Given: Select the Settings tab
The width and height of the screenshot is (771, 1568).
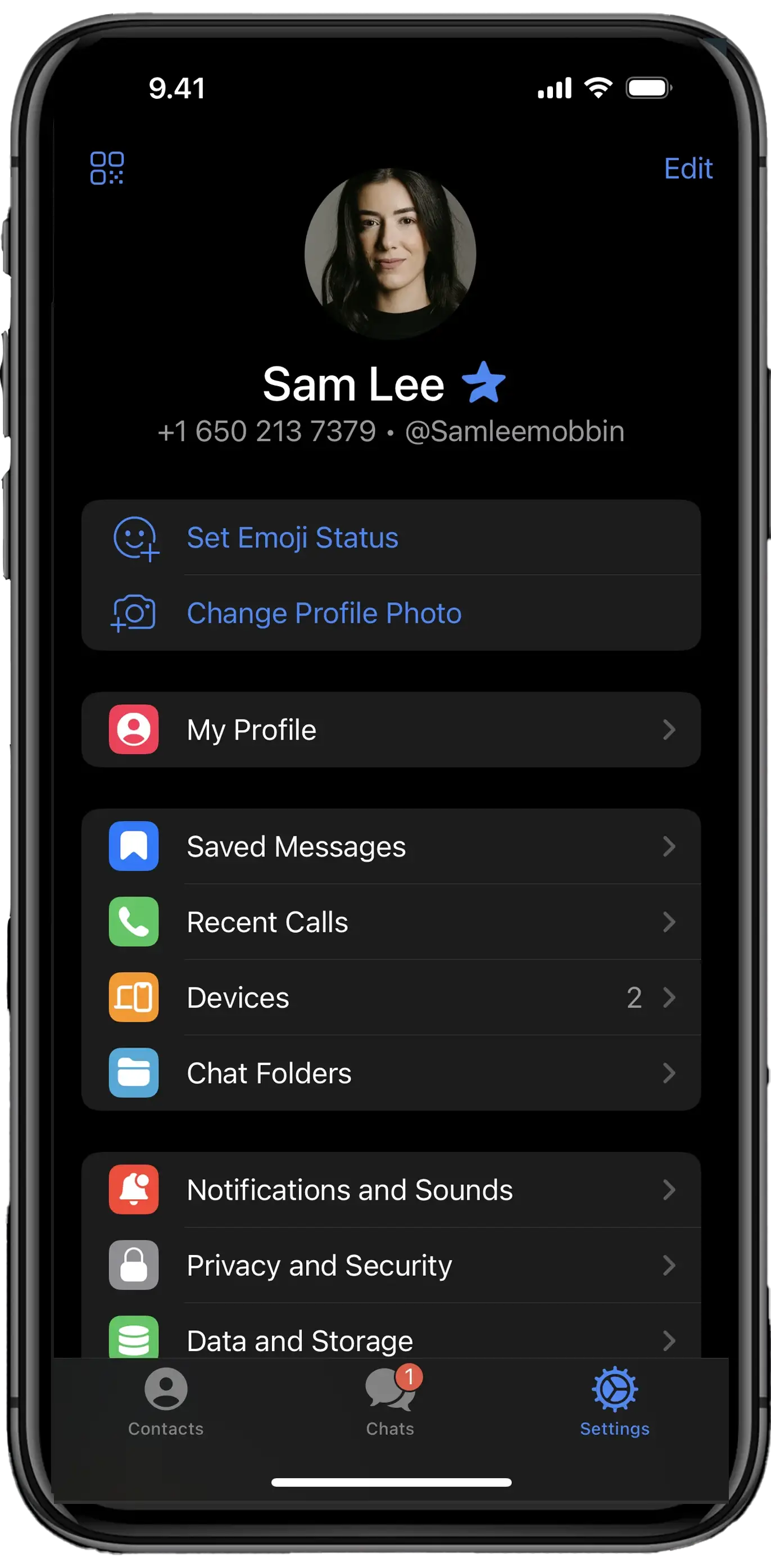Looking at the screenshot, I should tap(615, 1402).
